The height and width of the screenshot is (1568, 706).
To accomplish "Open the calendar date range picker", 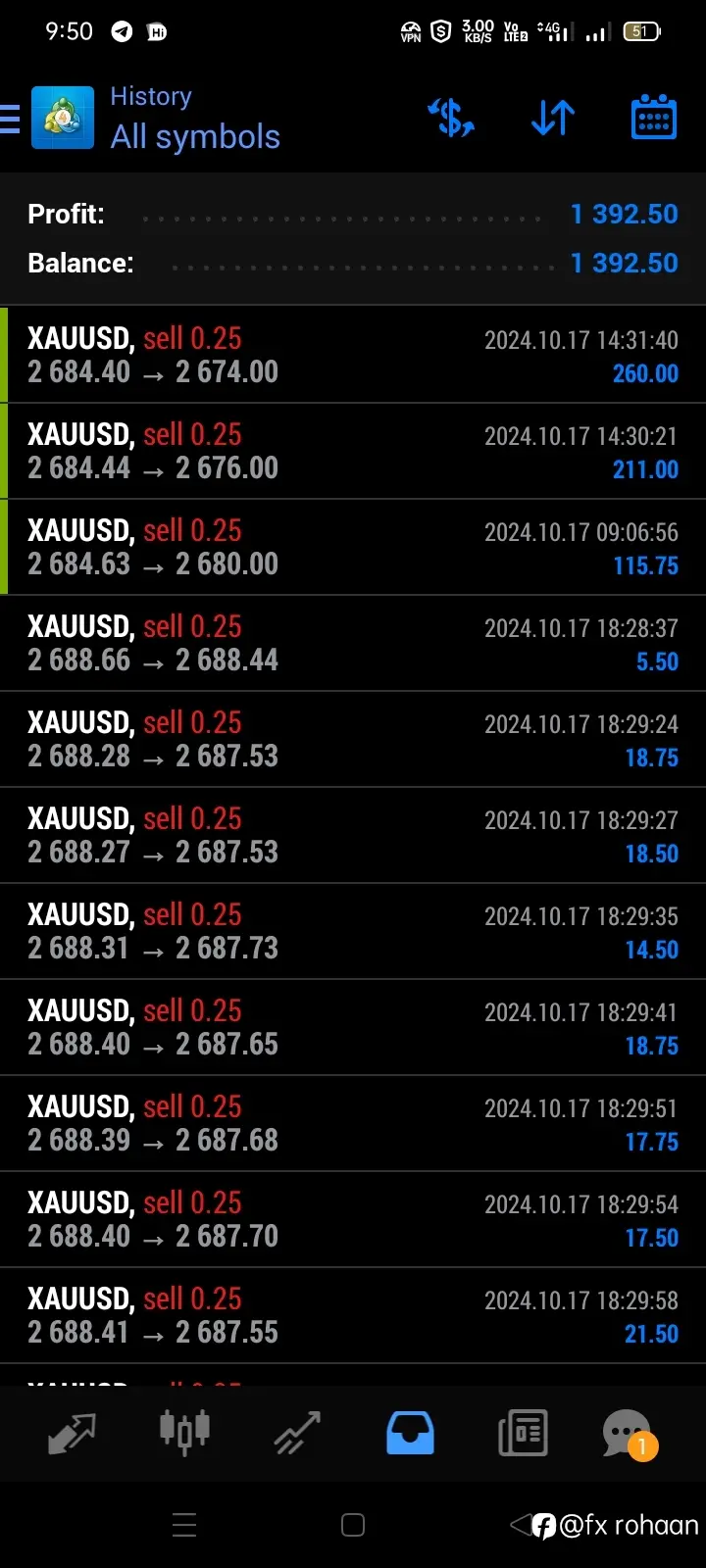I will tap(653, 118).
